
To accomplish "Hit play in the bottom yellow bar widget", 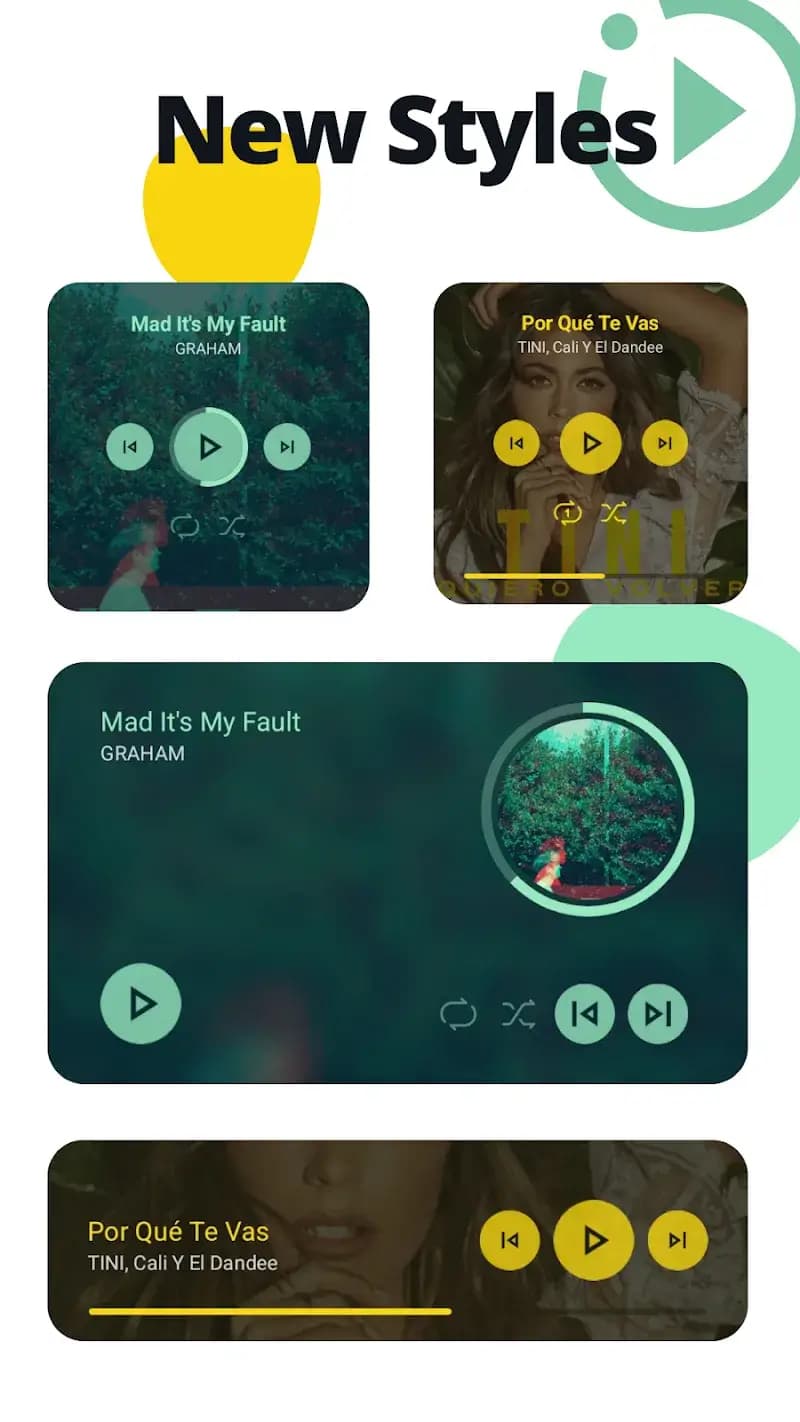I will 594,1239.
